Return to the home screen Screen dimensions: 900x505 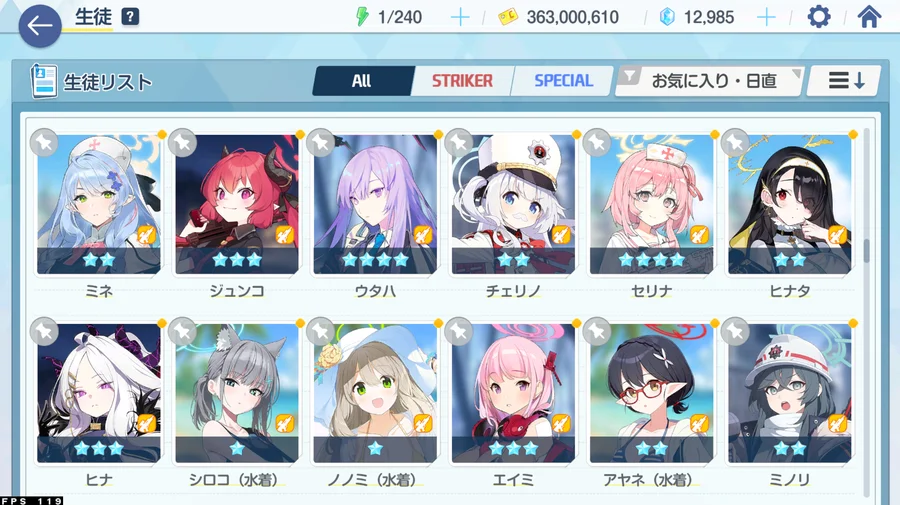tap(869, 17)
